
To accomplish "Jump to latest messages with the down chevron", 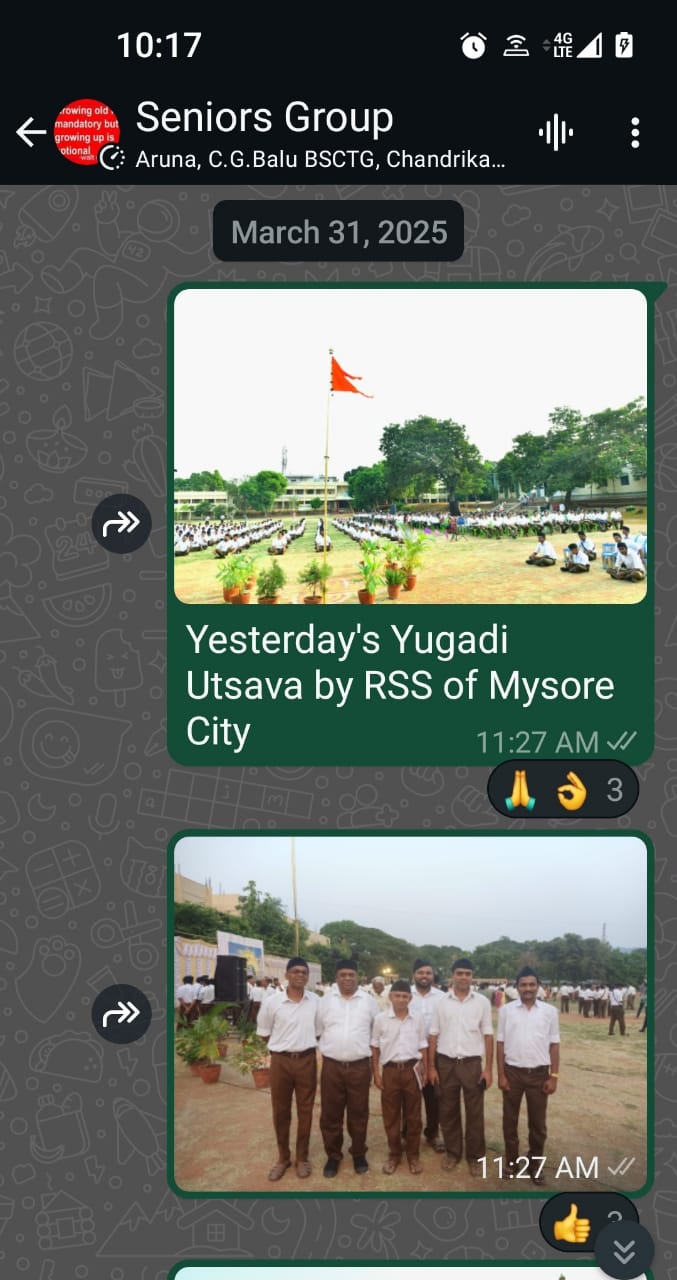I will click(625, 1251).
